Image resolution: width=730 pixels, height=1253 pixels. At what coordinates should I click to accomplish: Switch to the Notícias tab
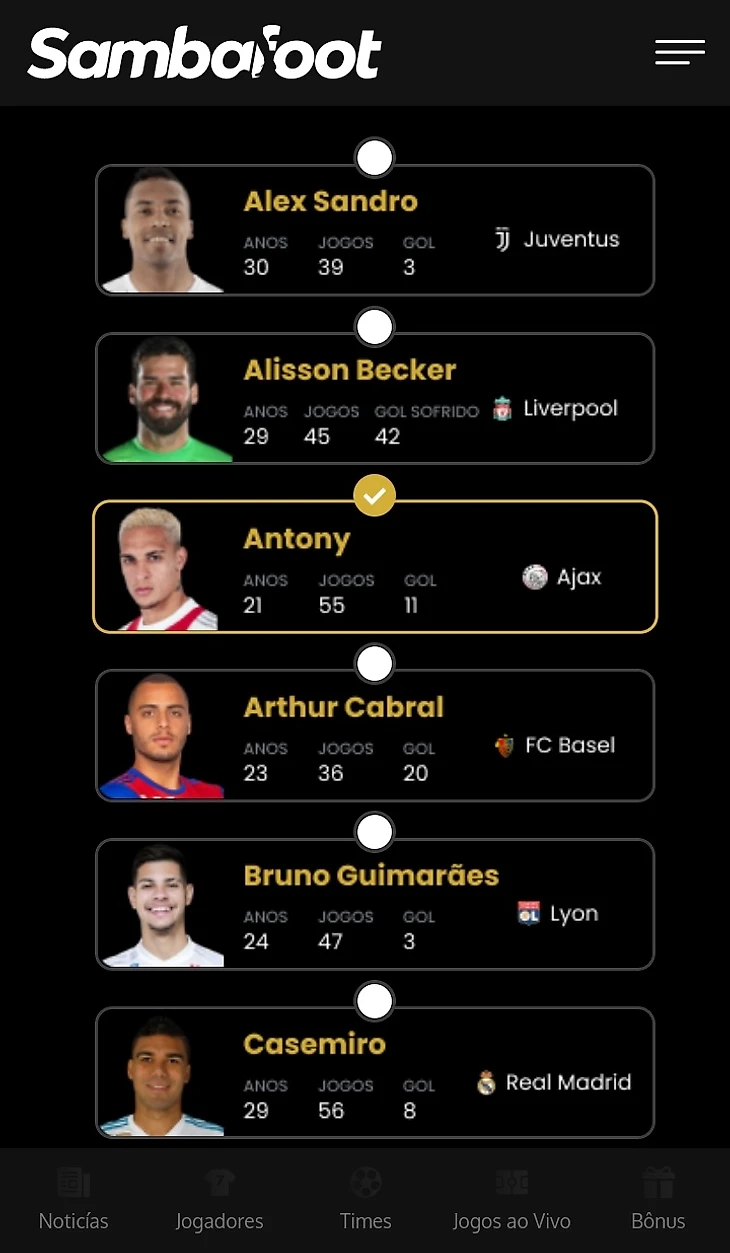73,1202
